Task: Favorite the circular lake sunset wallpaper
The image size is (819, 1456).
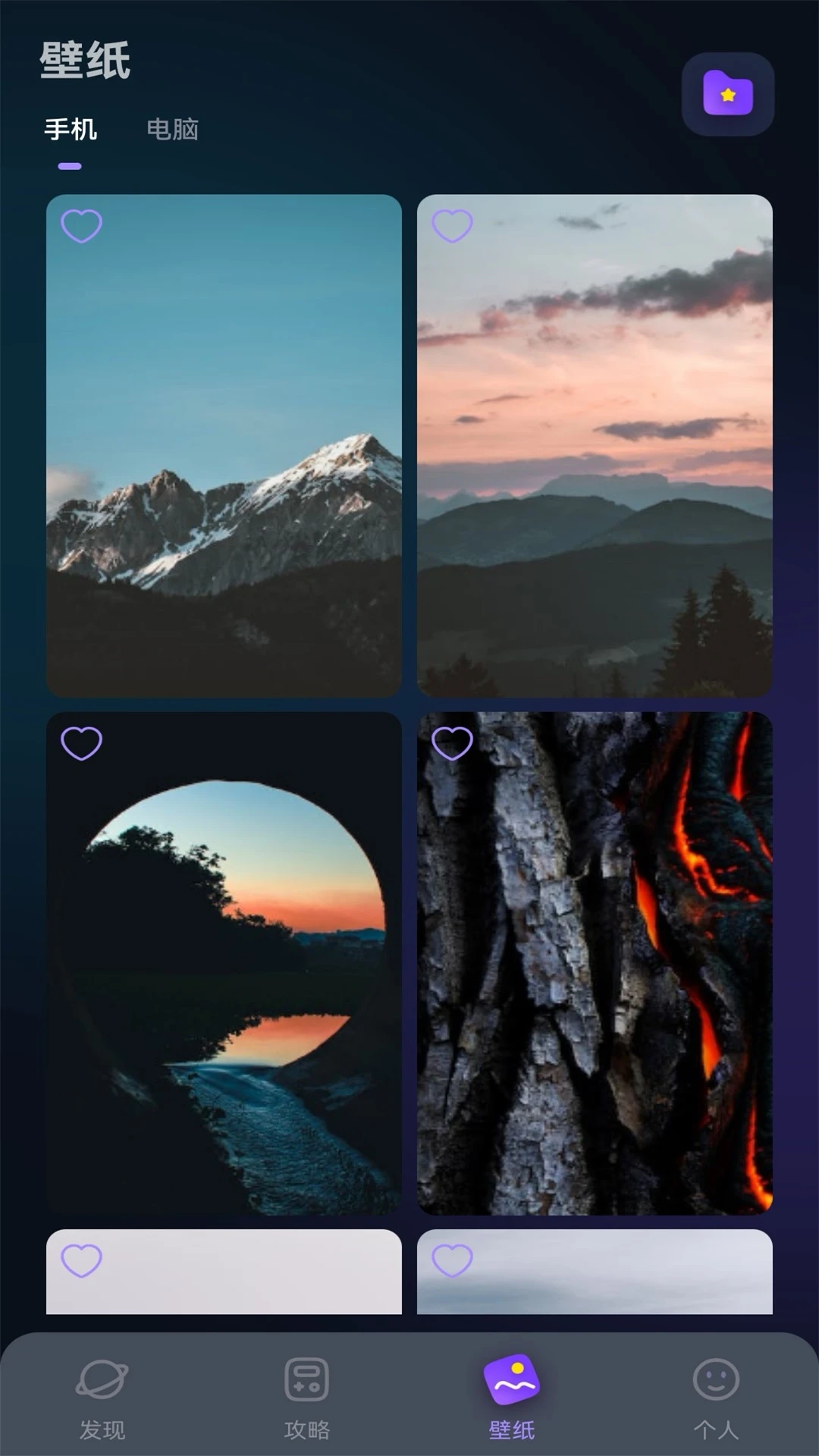Action: pos(81,743)
